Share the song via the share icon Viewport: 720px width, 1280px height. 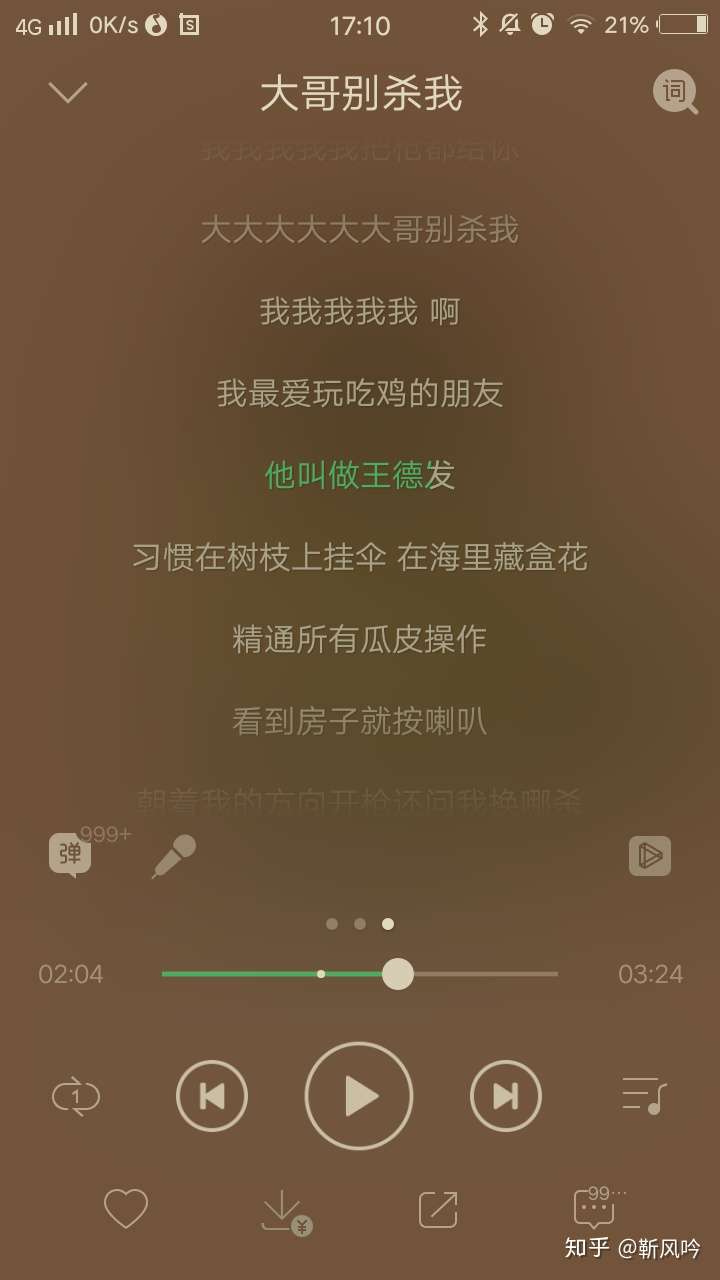[436, 1208]
